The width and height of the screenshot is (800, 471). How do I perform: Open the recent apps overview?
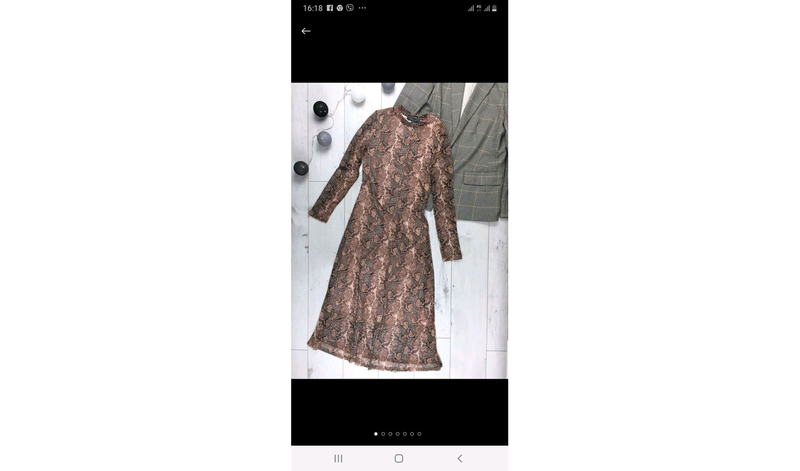tap(338, 458)
